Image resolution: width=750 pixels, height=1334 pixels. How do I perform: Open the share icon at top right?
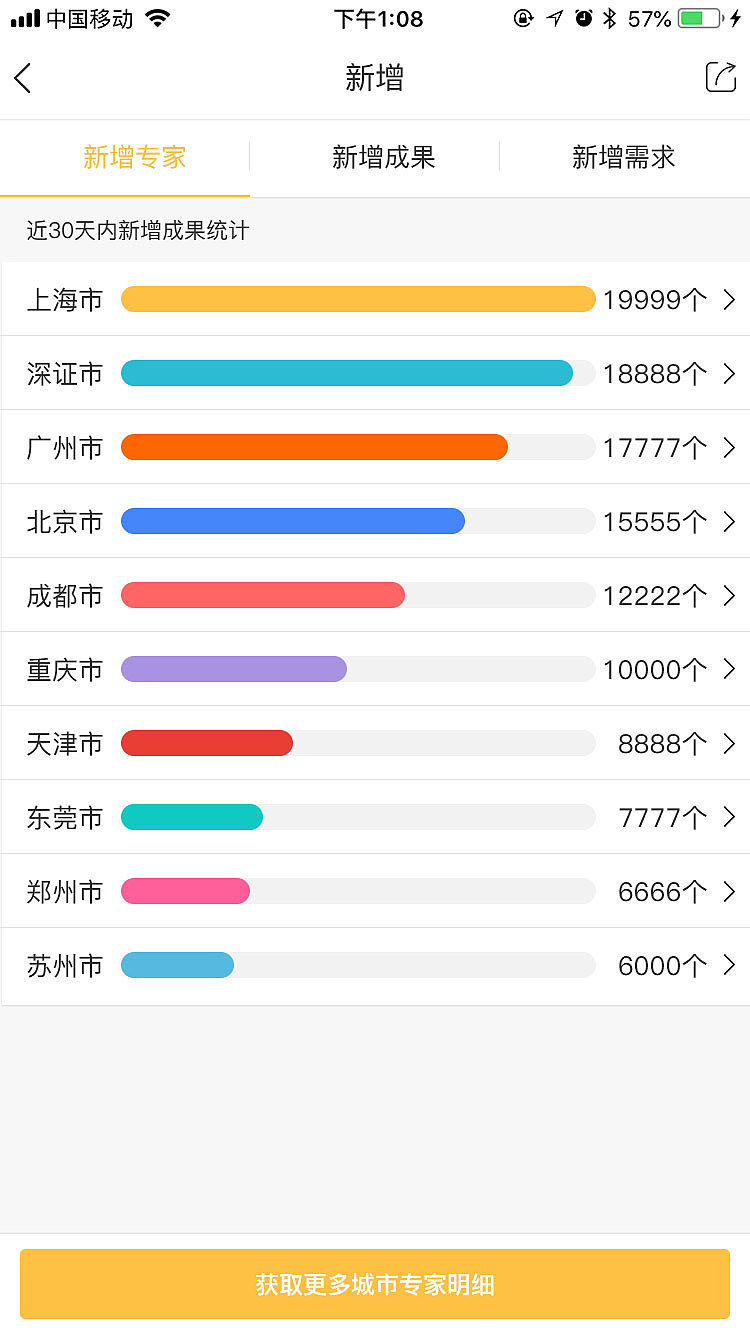tap(719, 76)
